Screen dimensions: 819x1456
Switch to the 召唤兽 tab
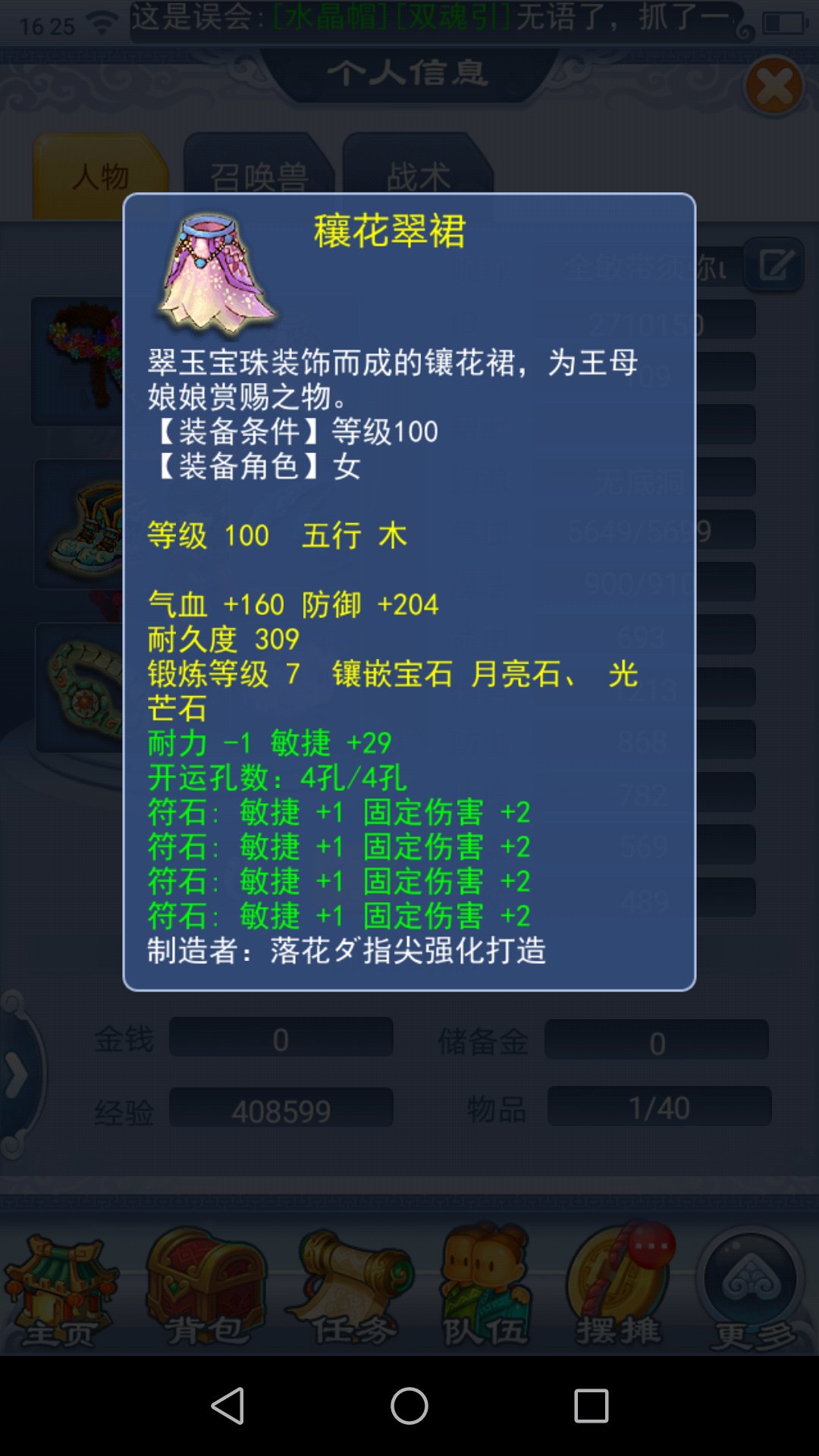coord(259,176)
